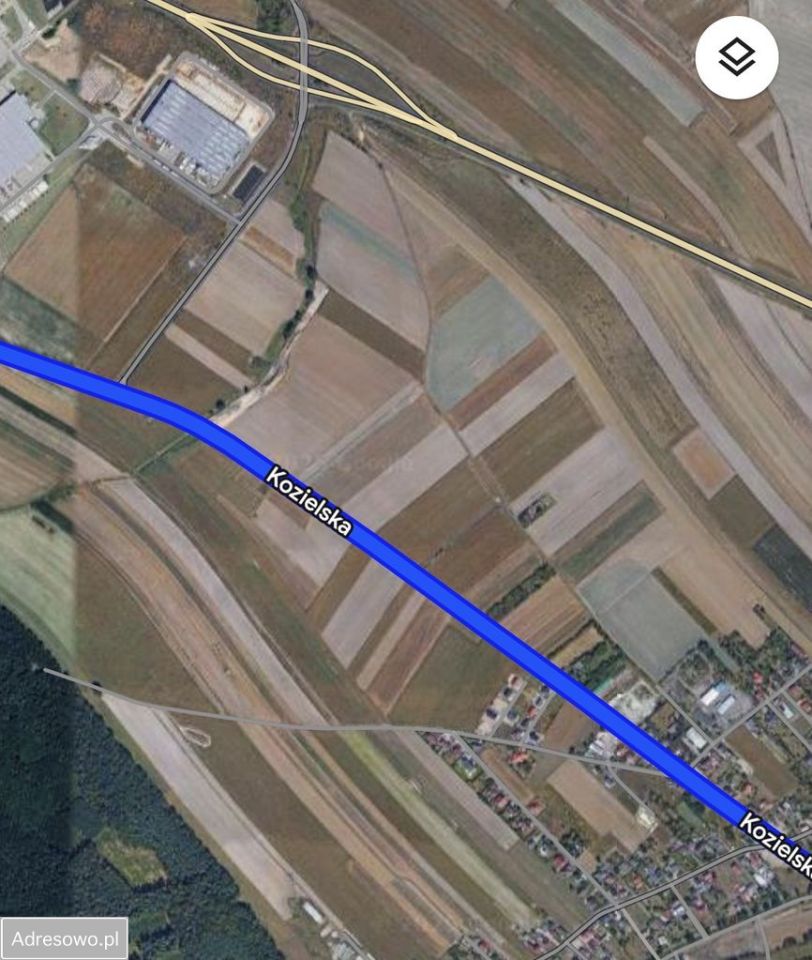Open the map layers selector
Screen dimensions: 812x960
(x=737, y=58)
